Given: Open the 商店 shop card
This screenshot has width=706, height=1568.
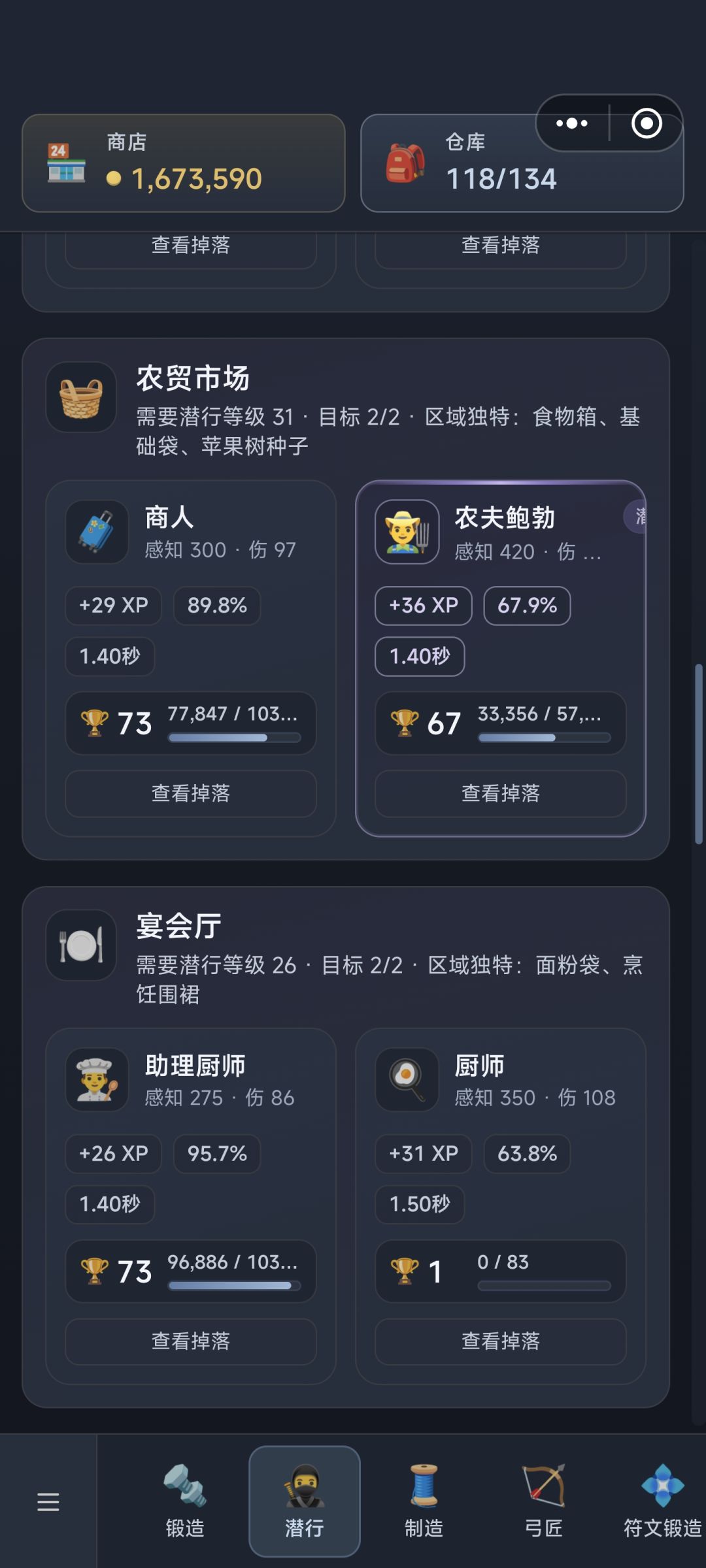Looking at the screenshot, I should [x=184, y=163].
